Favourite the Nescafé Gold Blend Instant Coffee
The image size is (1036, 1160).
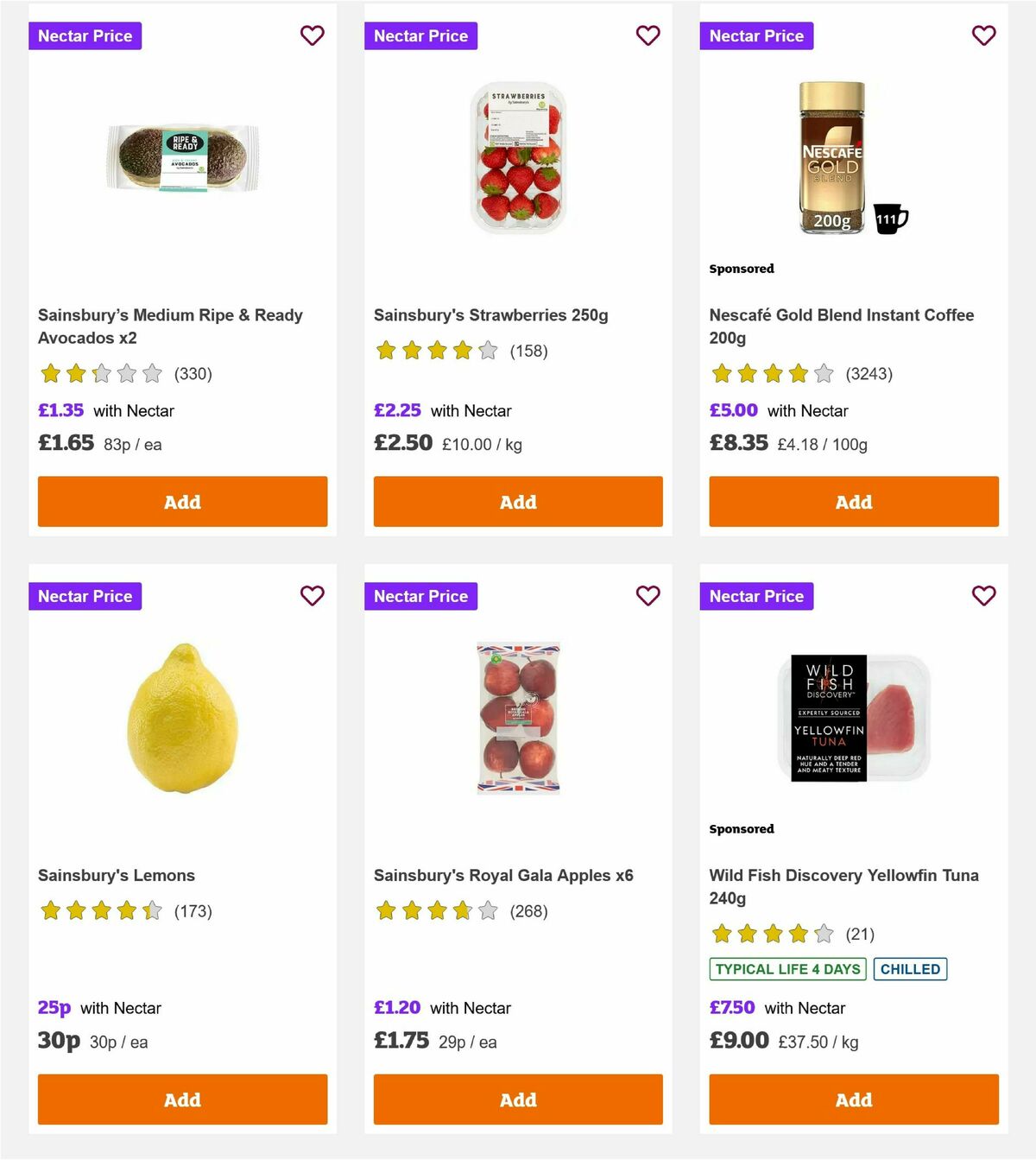tap(983, 35)
